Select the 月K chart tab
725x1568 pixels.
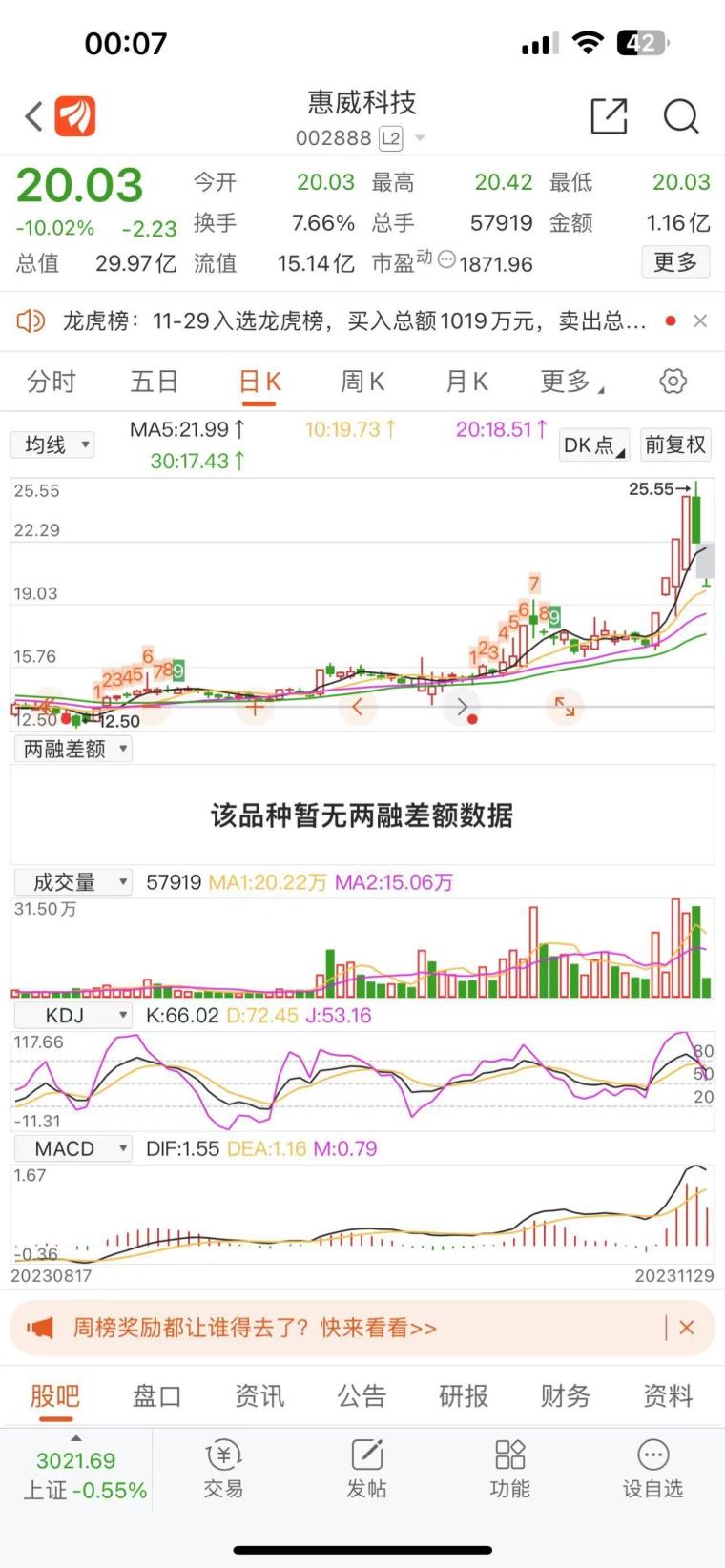pyautogui.click(x=466, y=382)
